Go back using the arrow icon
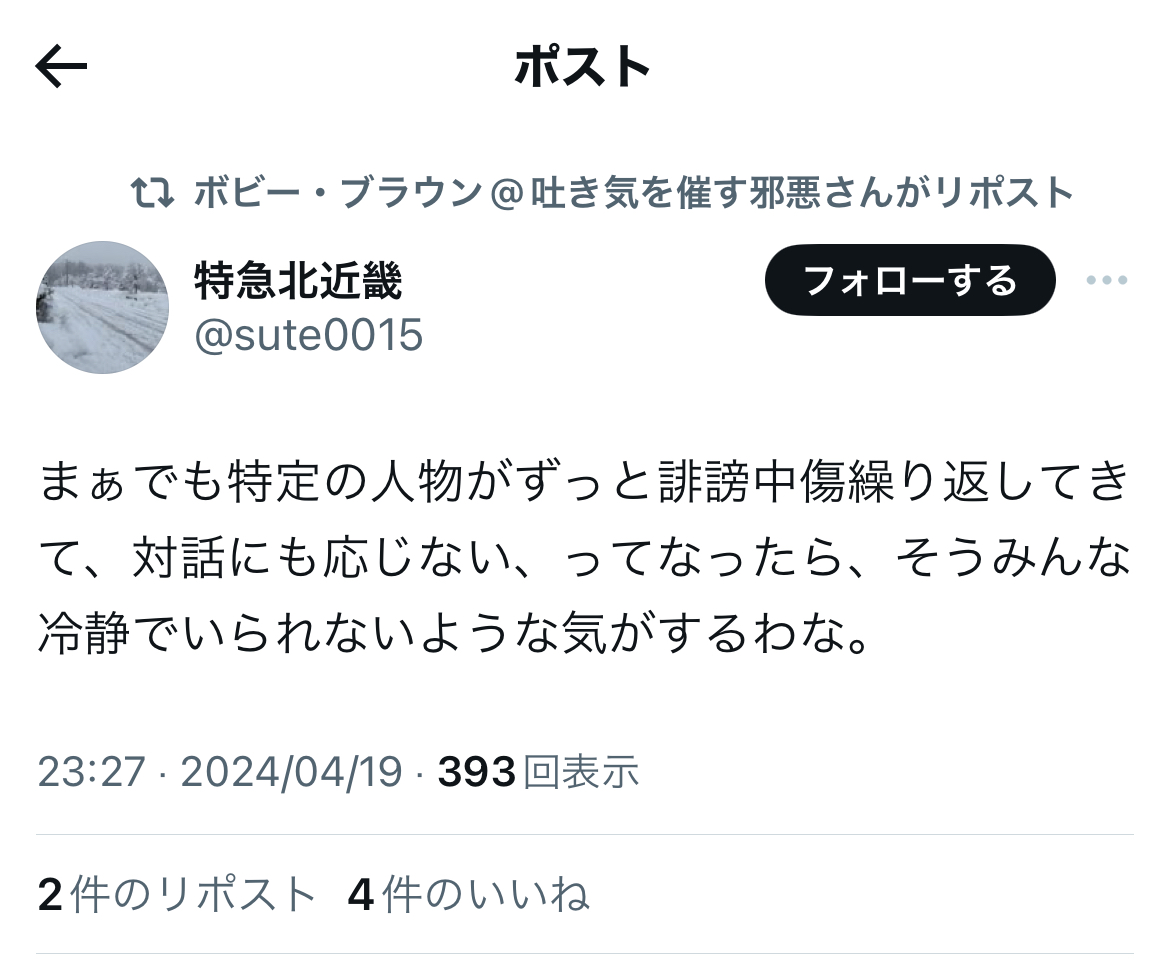 (61, 66)
